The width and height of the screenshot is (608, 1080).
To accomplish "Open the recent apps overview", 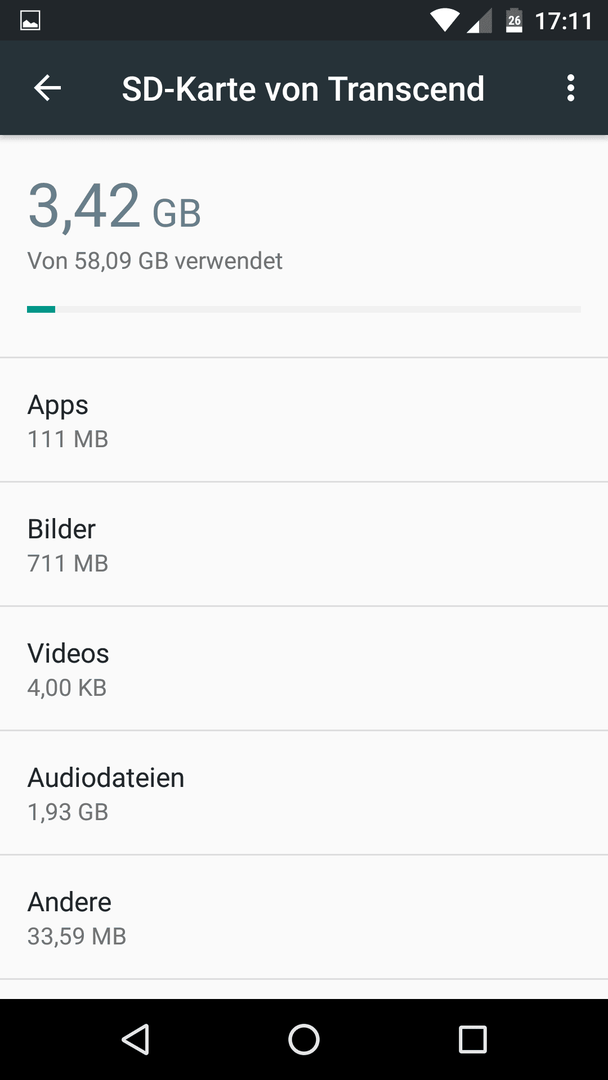I will click(x=472, y=1039).
